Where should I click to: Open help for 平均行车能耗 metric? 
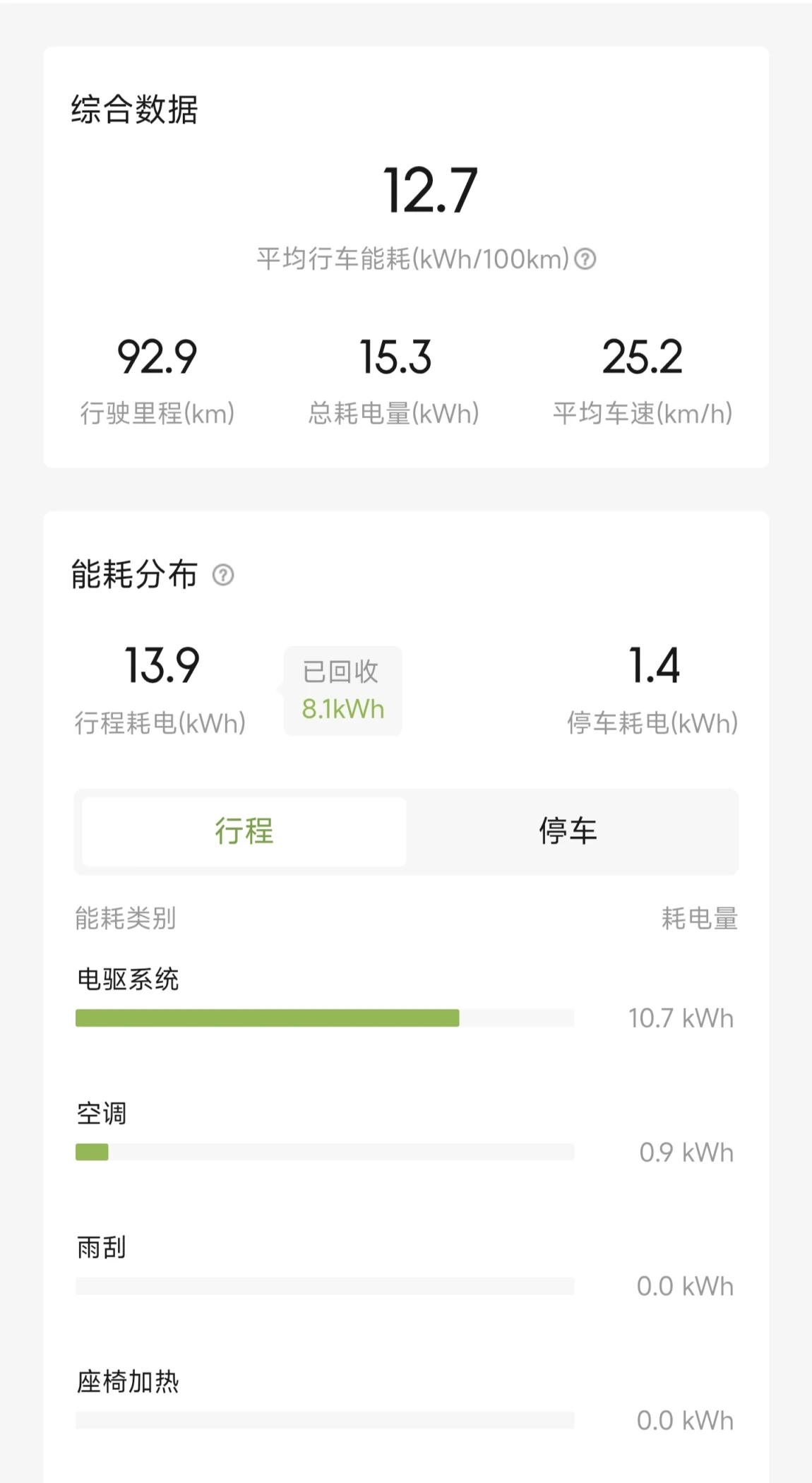click(x=585, y=259)
